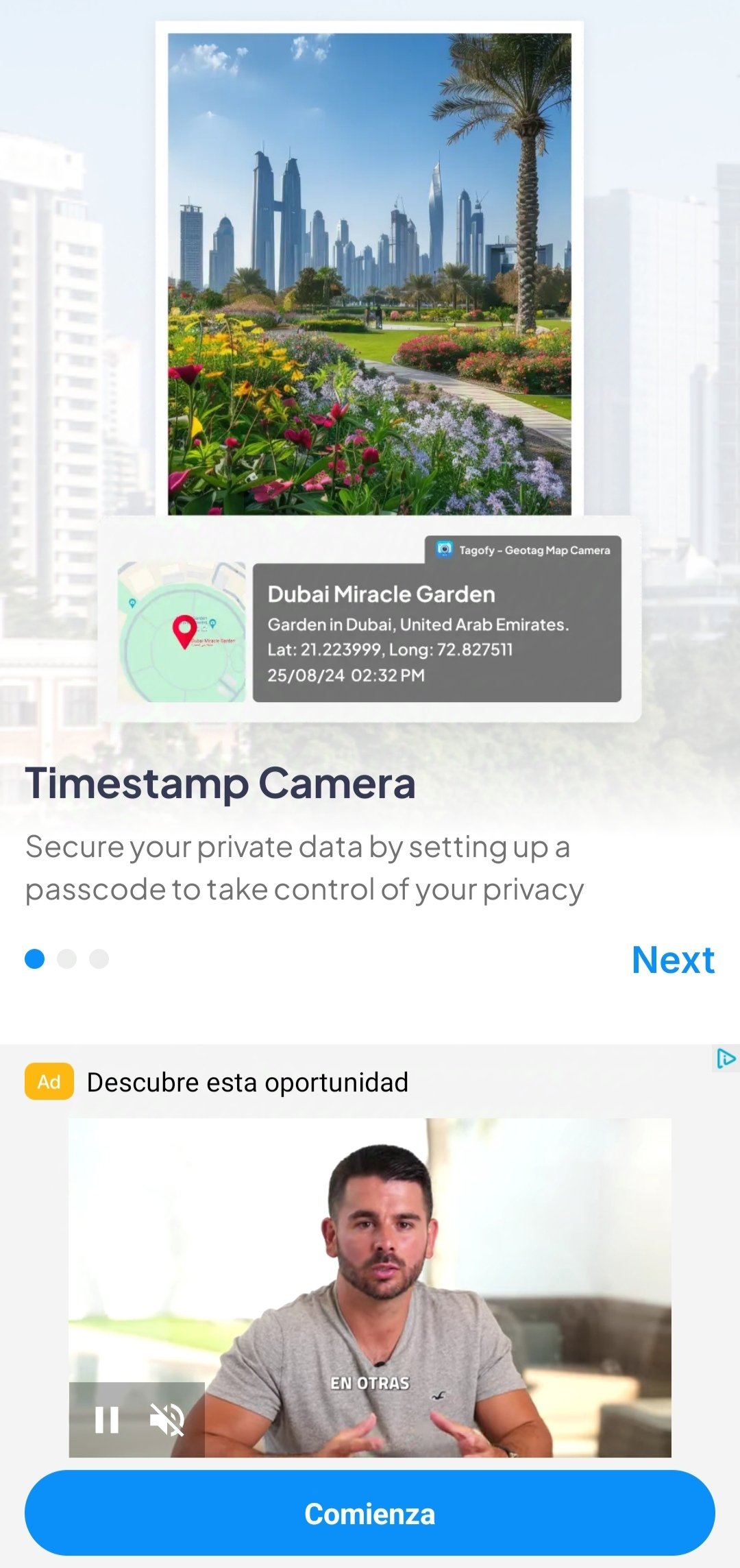Screen dimensions: 740x1568
Task: Open the AdChoices info icon
Action: 726,1059
